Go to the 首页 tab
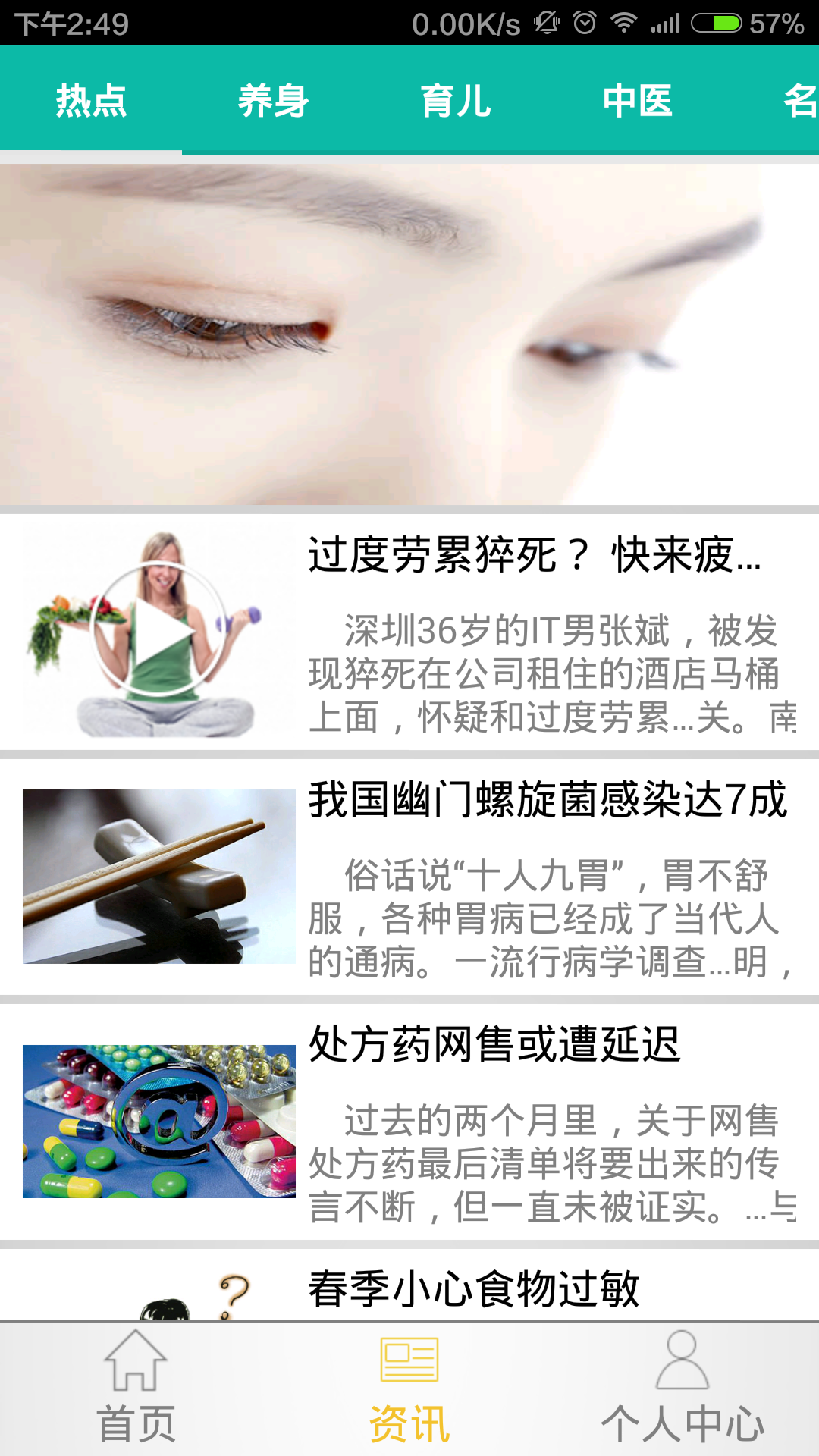The width and height of the screenshot is (819, 1456). click(x=136, y=1389)
